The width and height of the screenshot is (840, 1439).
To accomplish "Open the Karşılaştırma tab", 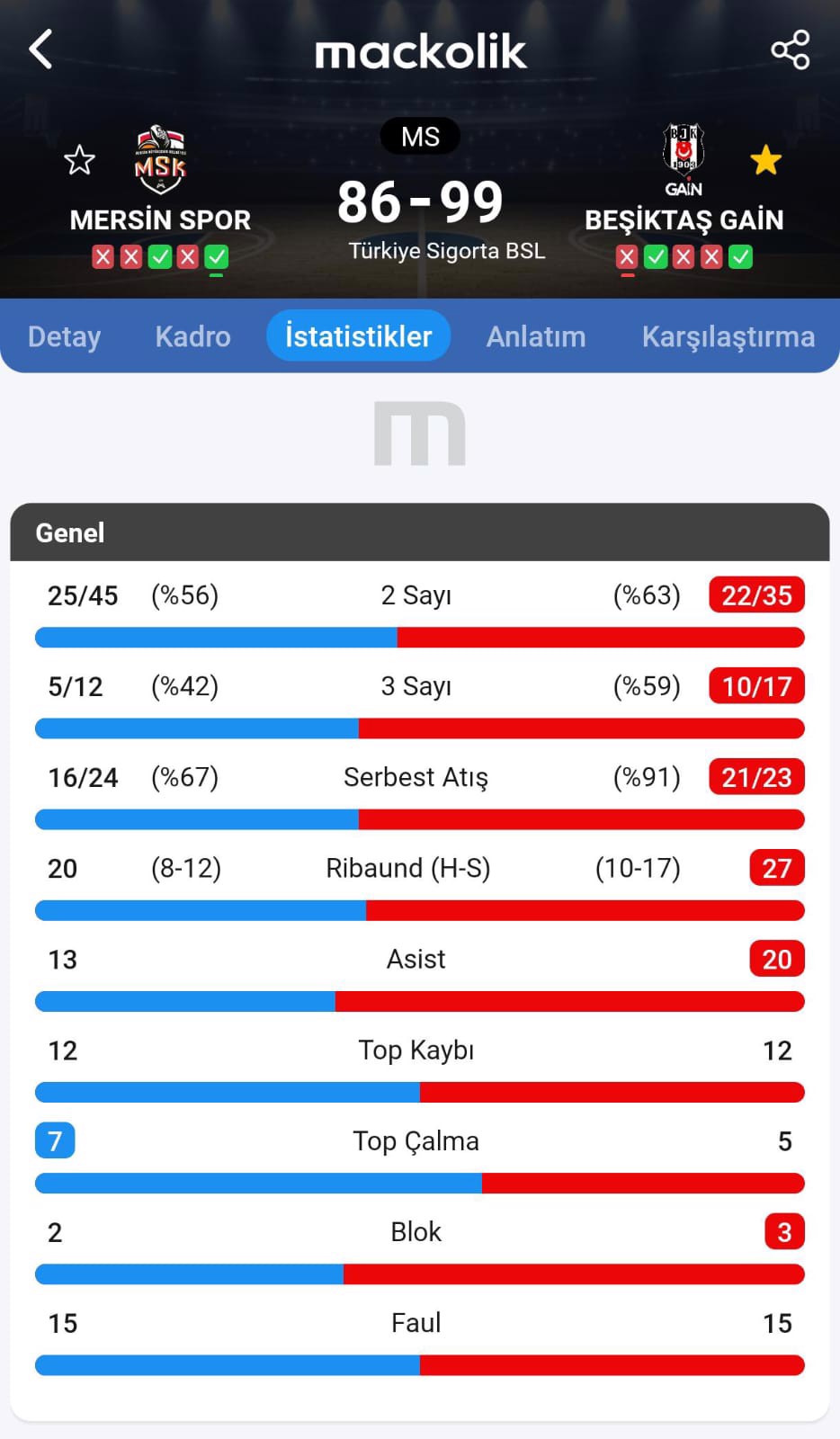I will pos(728,336).
